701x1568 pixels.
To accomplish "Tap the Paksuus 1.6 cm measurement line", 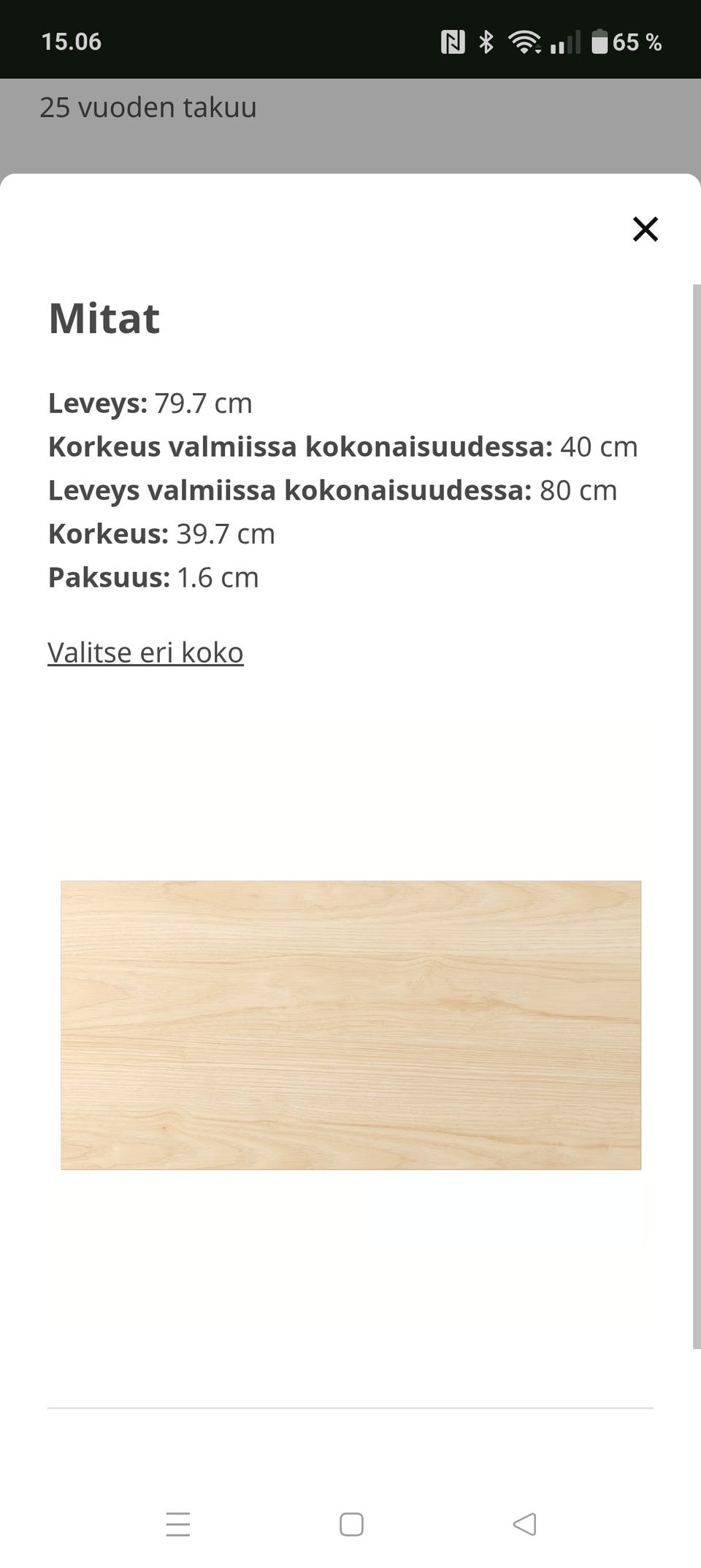I will coord(153,577).
